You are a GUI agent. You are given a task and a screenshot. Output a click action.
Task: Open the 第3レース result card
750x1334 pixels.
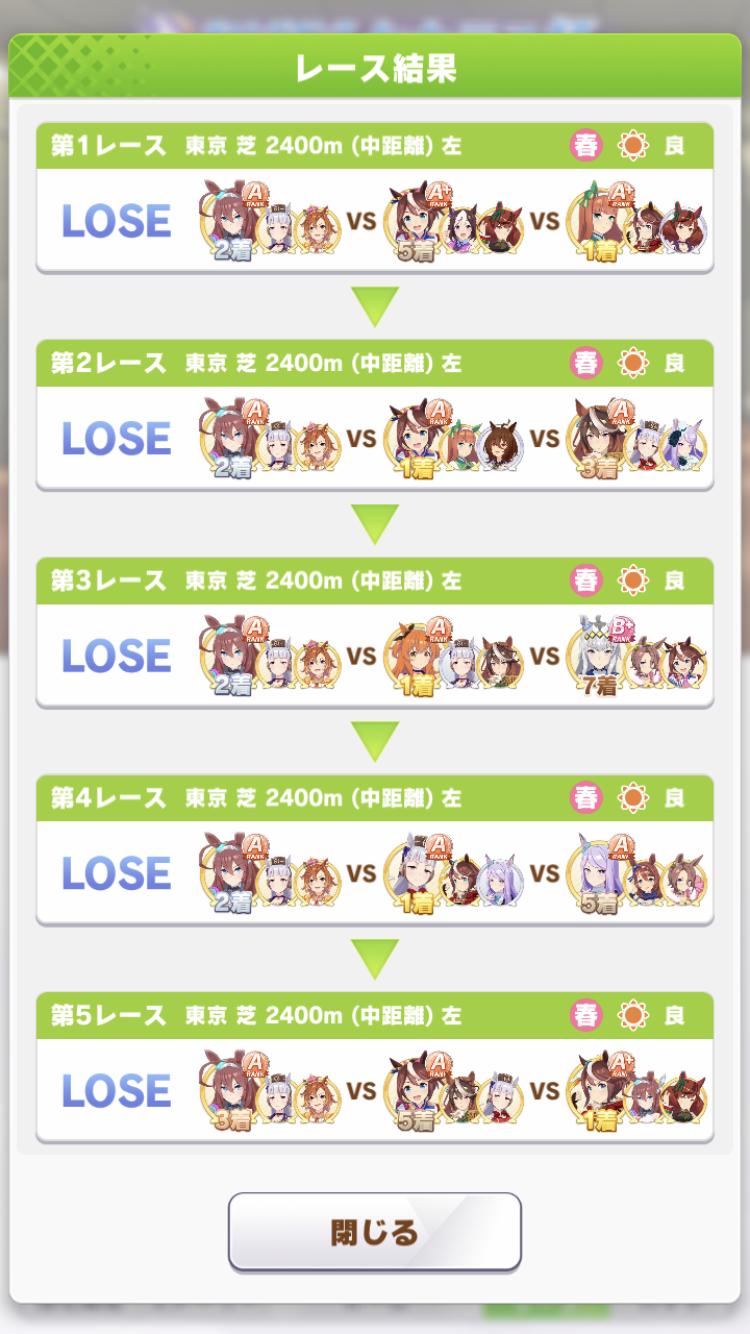[375, 632]
